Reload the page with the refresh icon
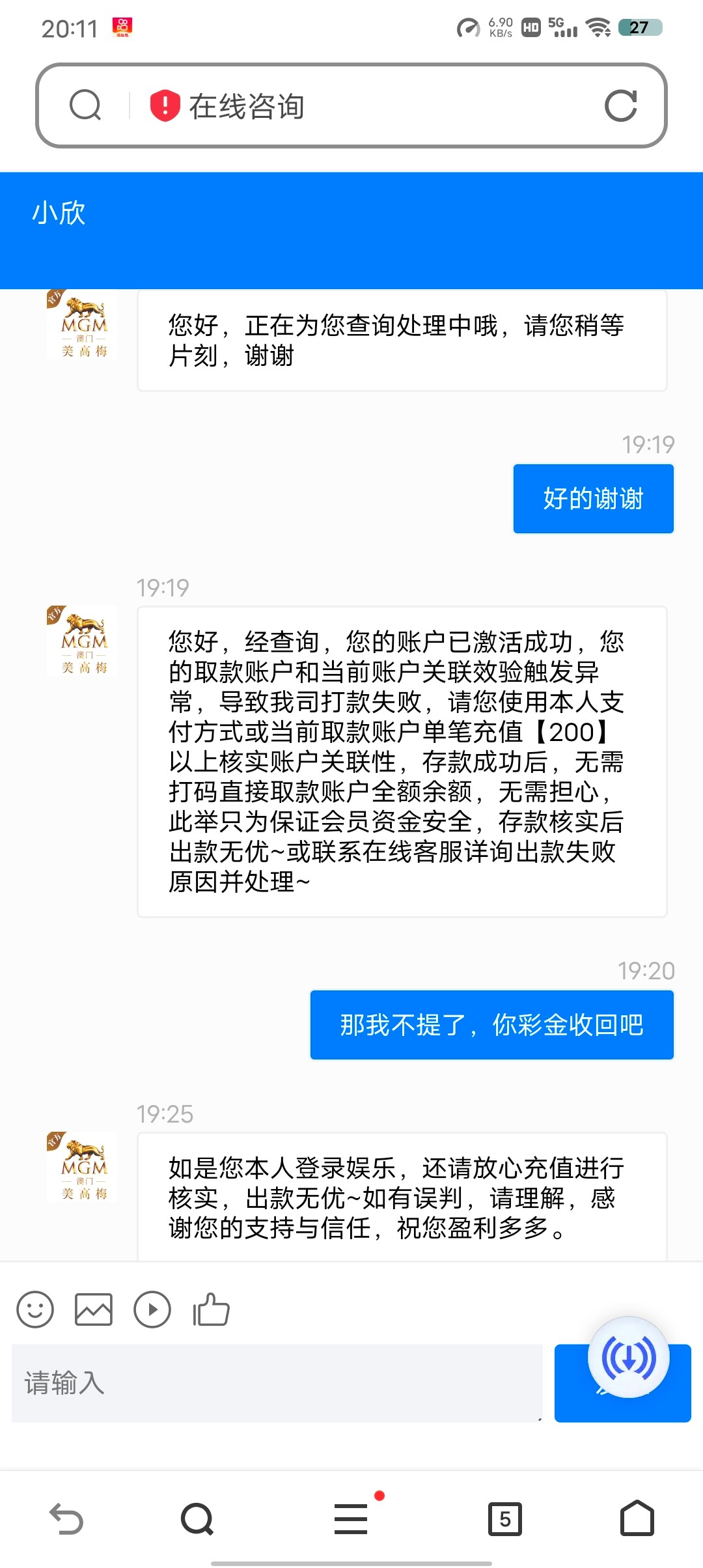This screenshot has width=703, height=1568. (620, 105)
